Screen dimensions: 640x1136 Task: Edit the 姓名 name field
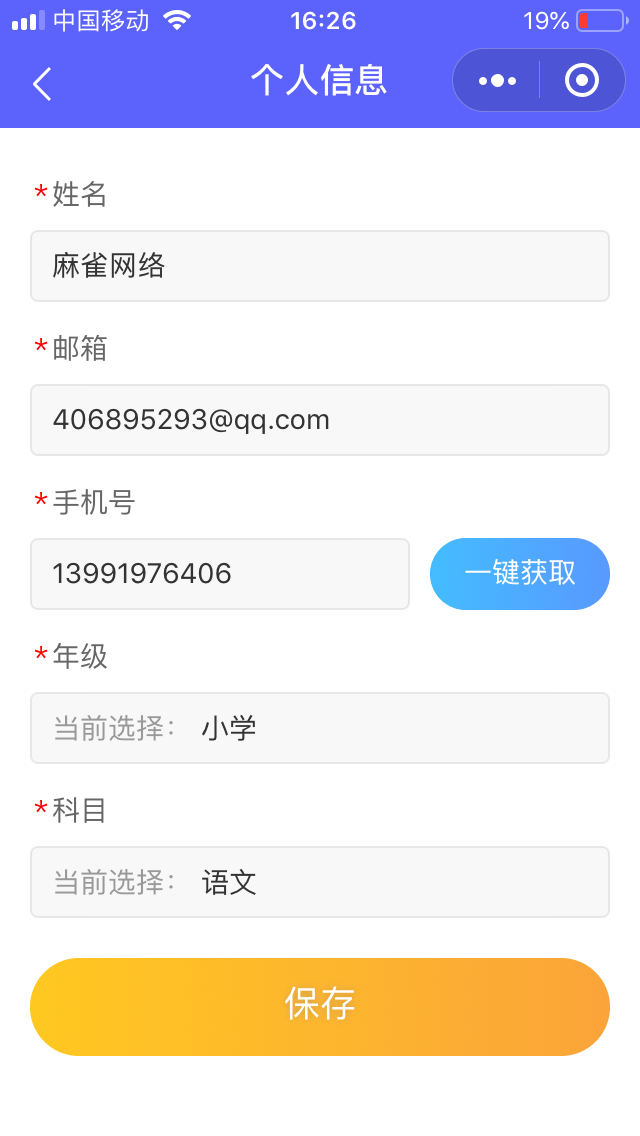(320, 266)
